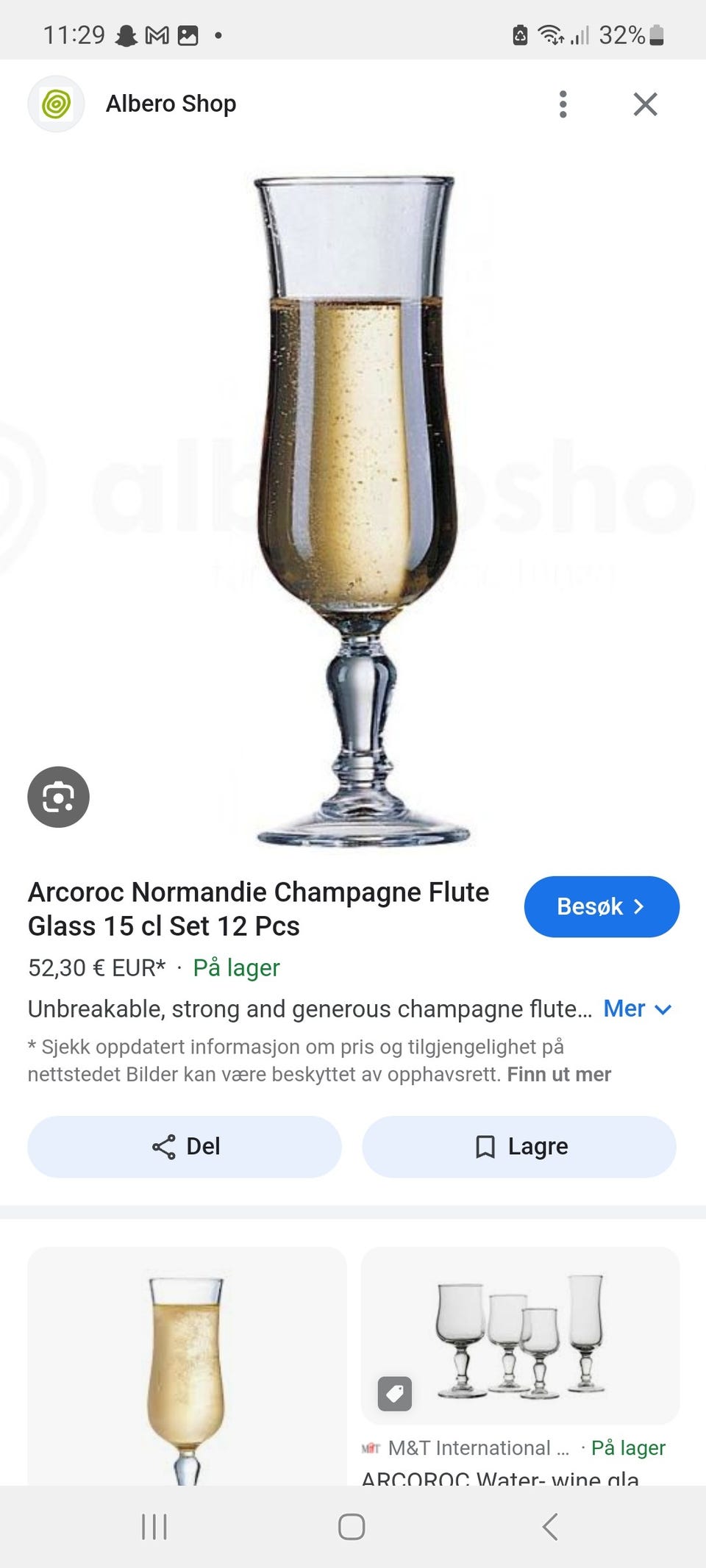This screenshot has height=1568, width=706.
Task: Expand the description via Mer chevron
Action: point(664,1009)
